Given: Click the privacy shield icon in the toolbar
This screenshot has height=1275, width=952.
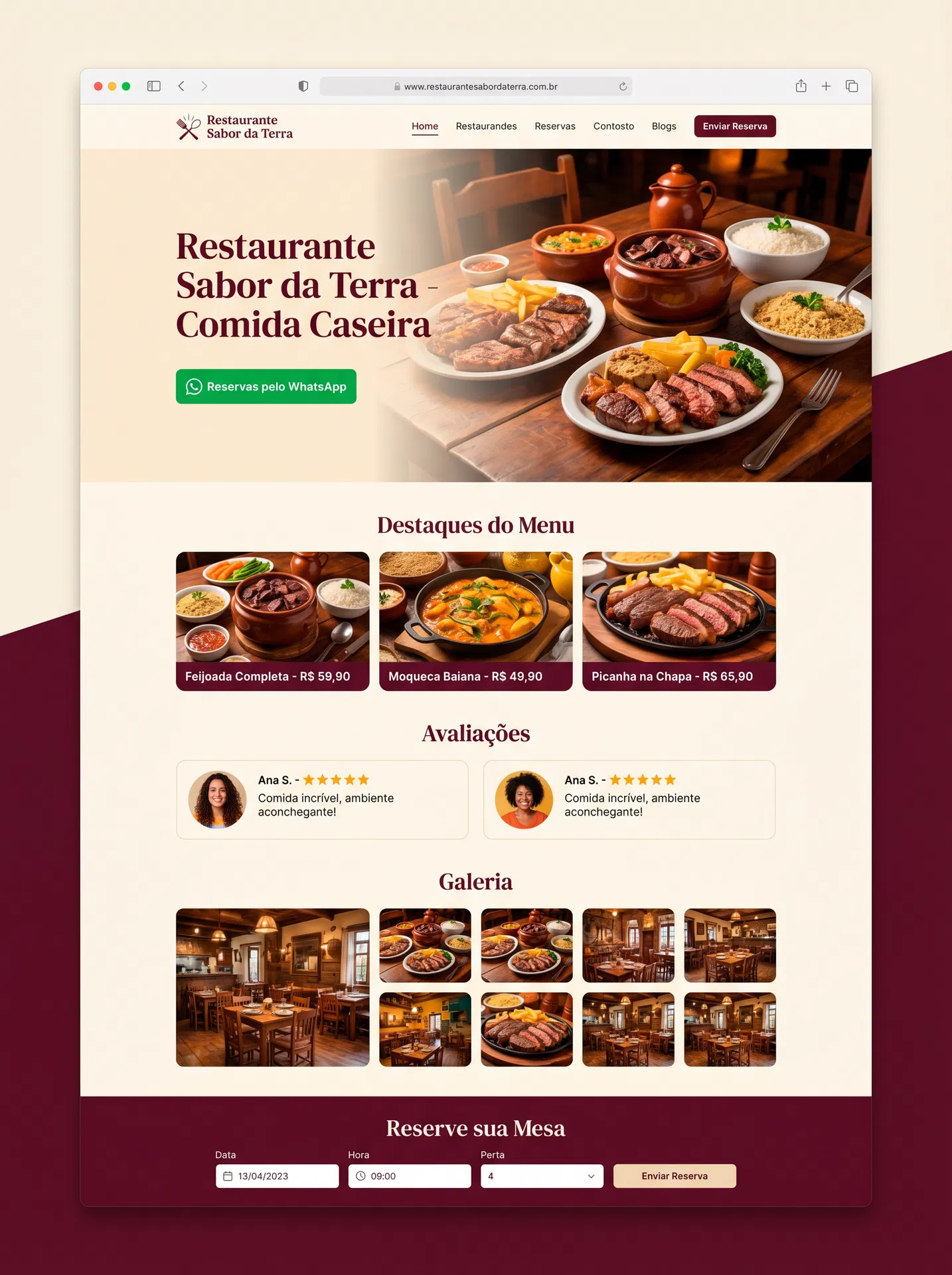Looking at the screenshot, I should click(303, 86).
